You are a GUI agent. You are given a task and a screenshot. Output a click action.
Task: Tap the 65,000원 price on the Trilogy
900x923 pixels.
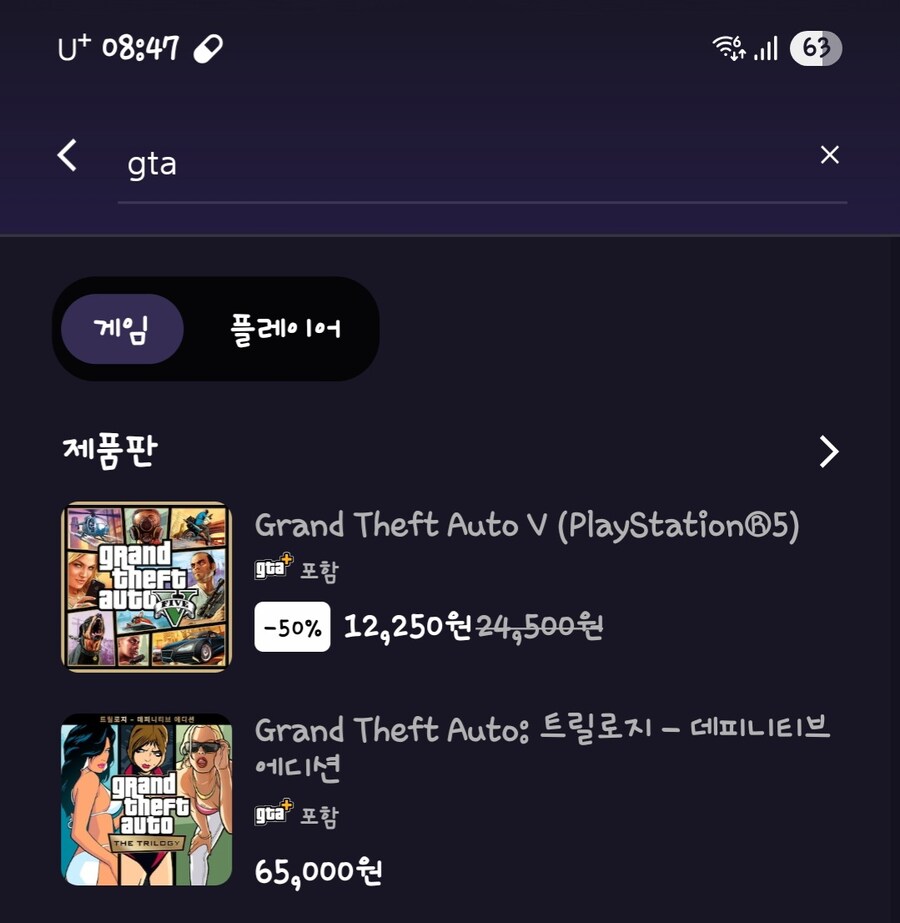pos(320,870)
